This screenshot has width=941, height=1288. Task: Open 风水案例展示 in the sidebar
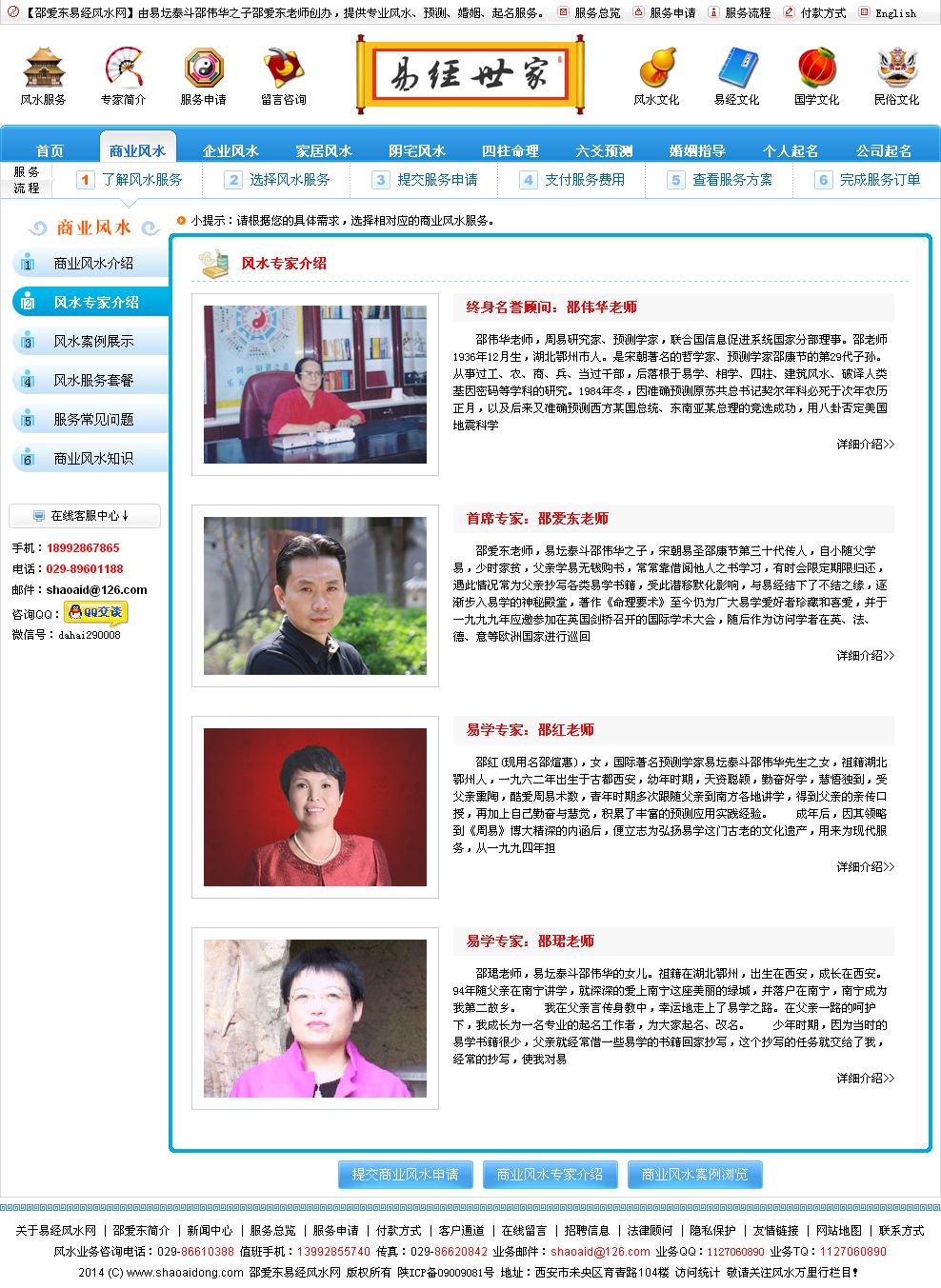pos(92,342)
